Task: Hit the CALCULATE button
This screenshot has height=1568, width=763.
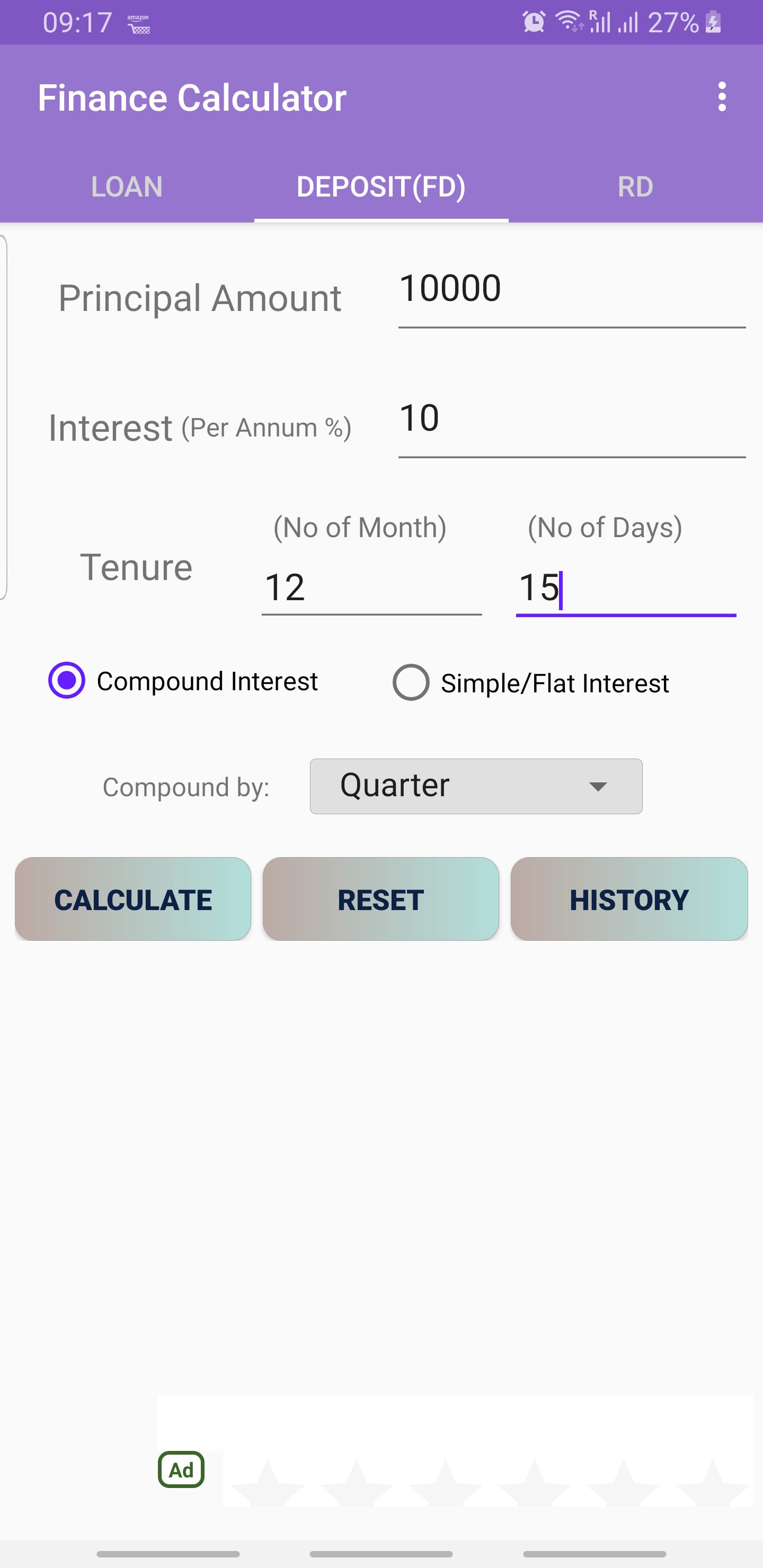Action: click(x=133, y=899)
